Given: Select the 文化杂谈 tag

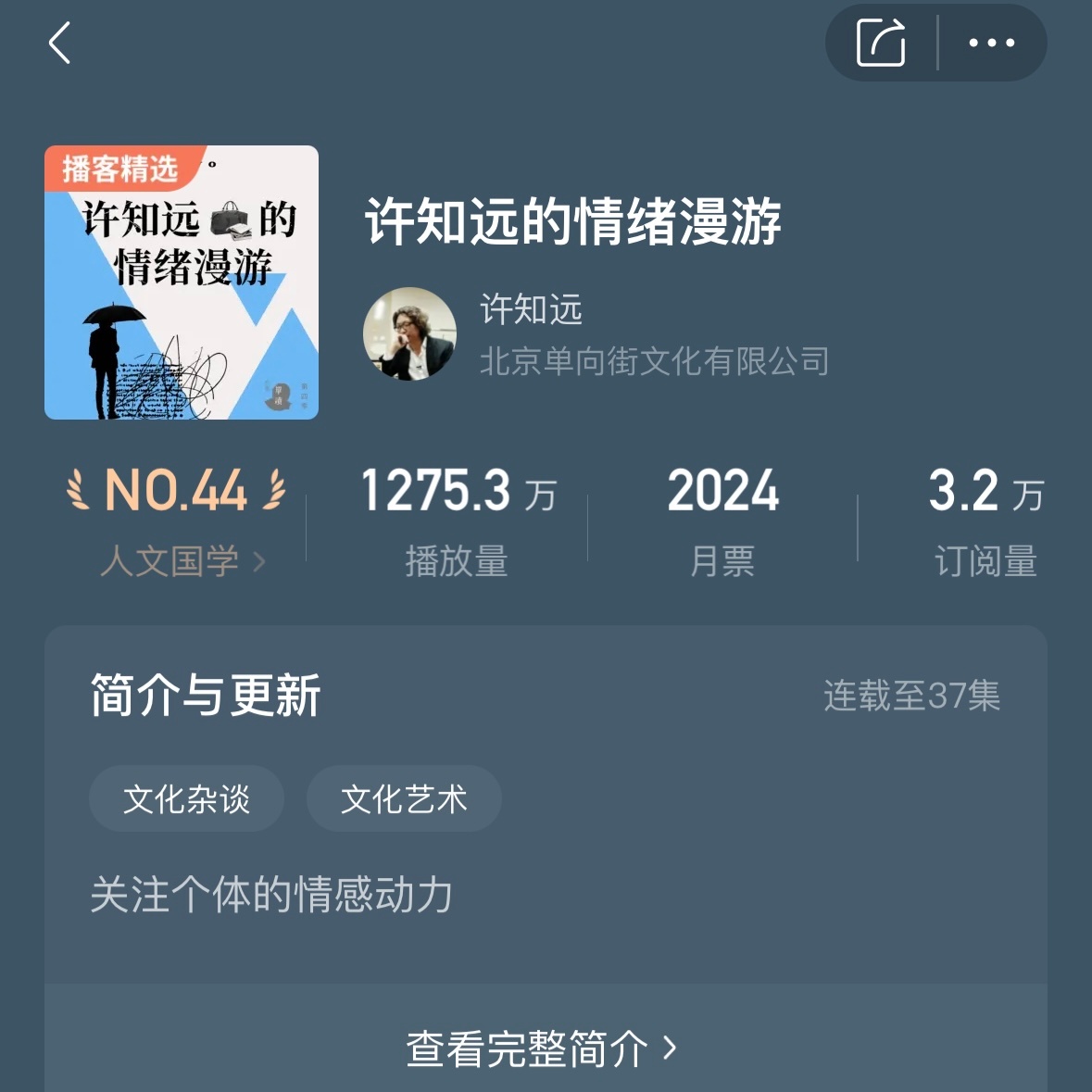Looking at the screenshot, I should pyautogui.click(x=186, y=798).
